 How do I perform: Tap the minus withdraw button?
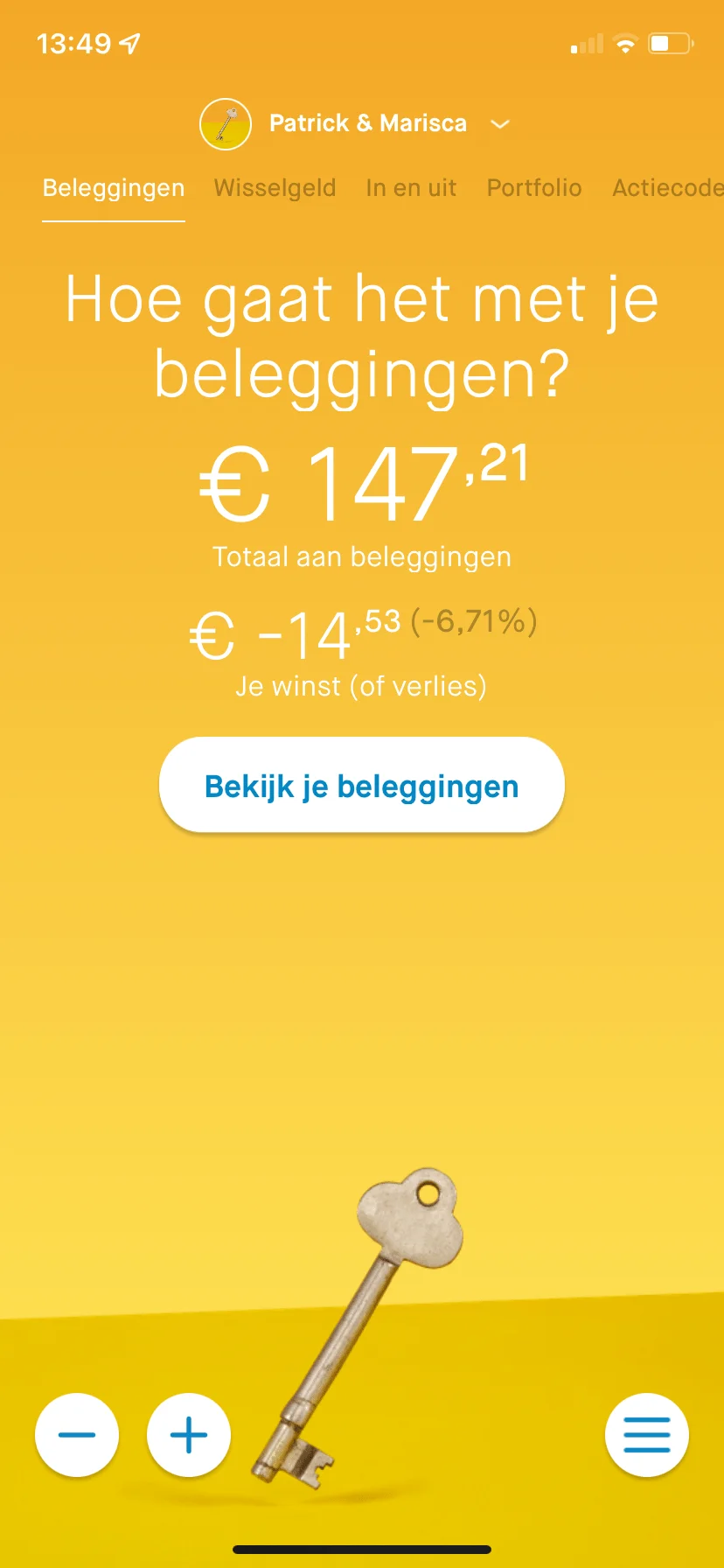77,1435
